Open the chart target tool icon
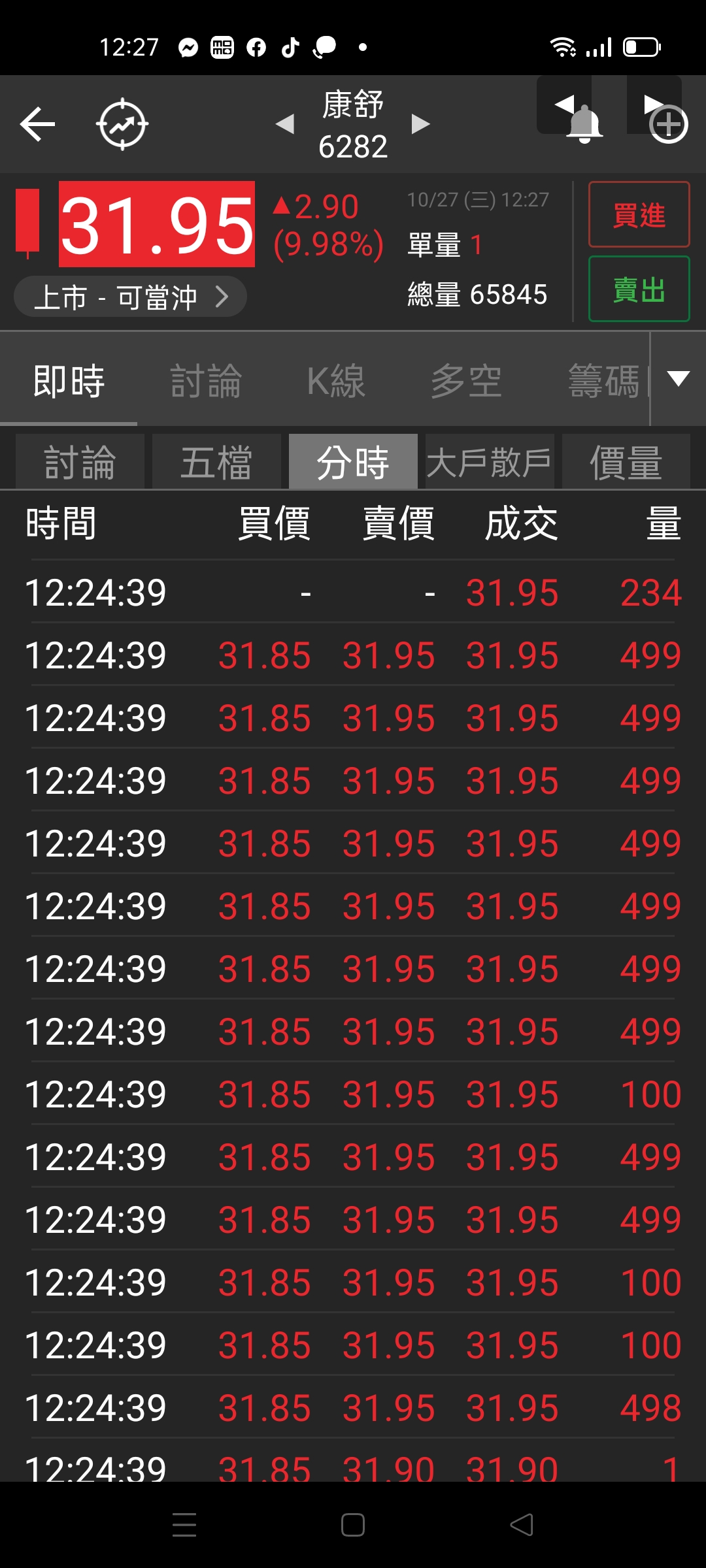Viewport: 706px width, 1568px height. click(122, 124)
